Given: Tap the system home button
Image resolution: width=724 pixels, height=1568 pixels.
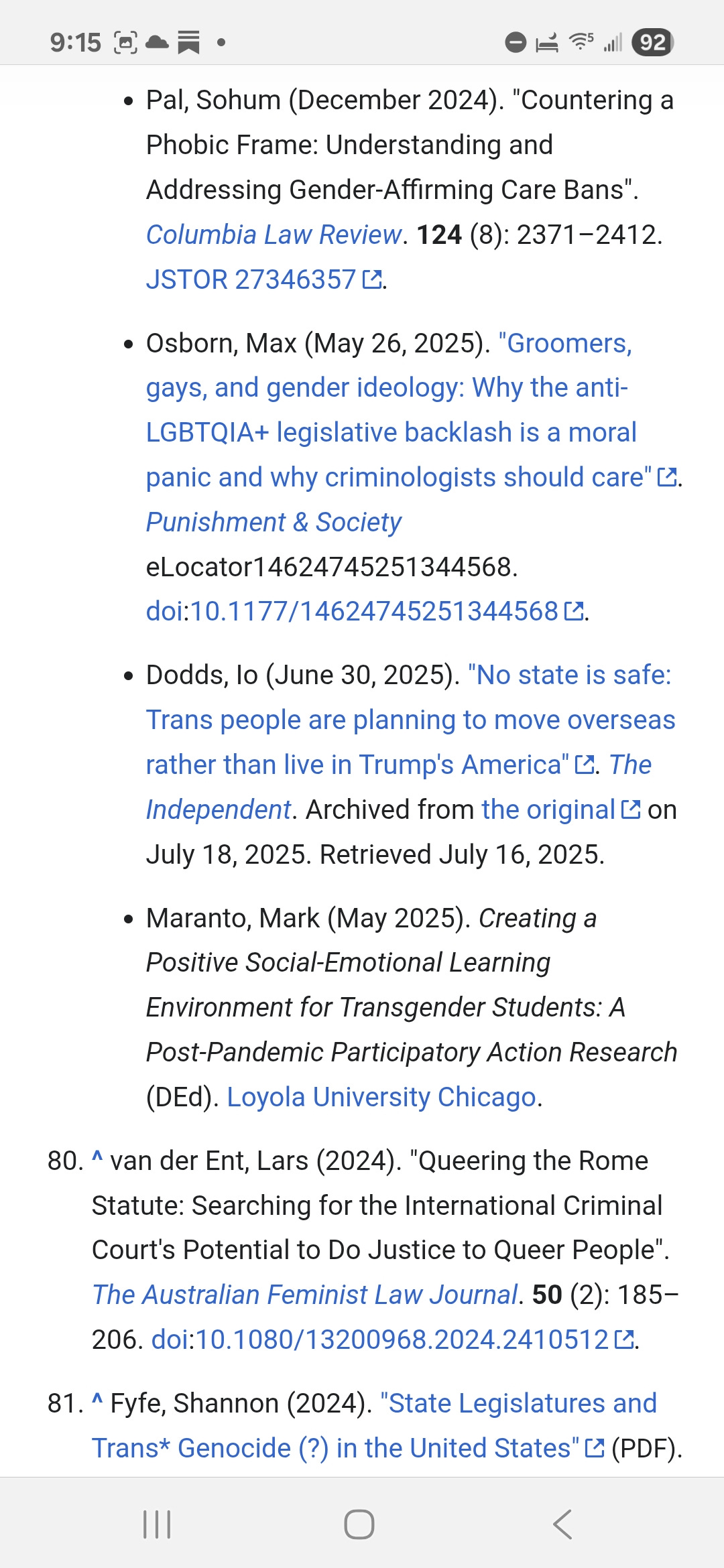Looking at the screenshot, I should click(x=359, y=1524).
